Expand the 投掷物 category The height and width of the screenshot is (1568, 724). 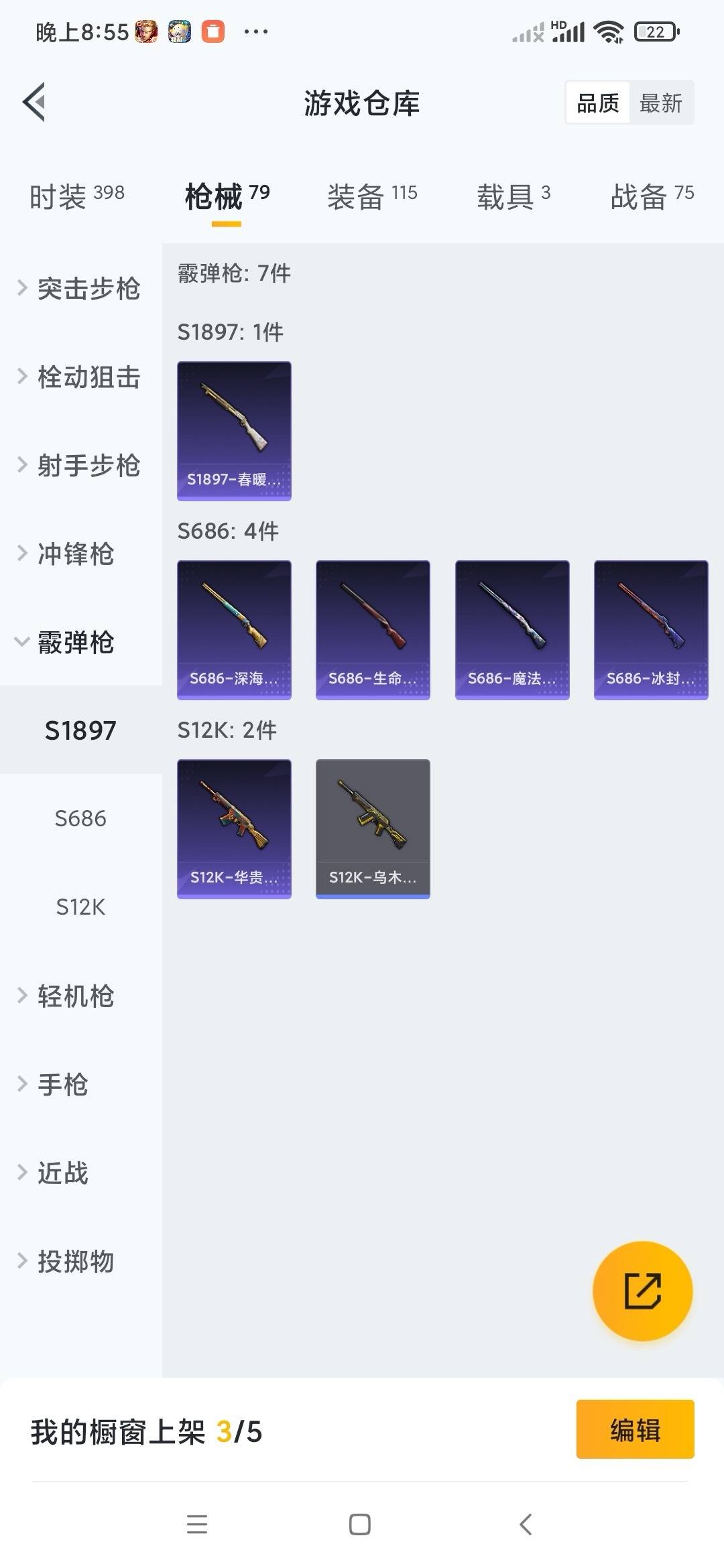[77, 1261]
